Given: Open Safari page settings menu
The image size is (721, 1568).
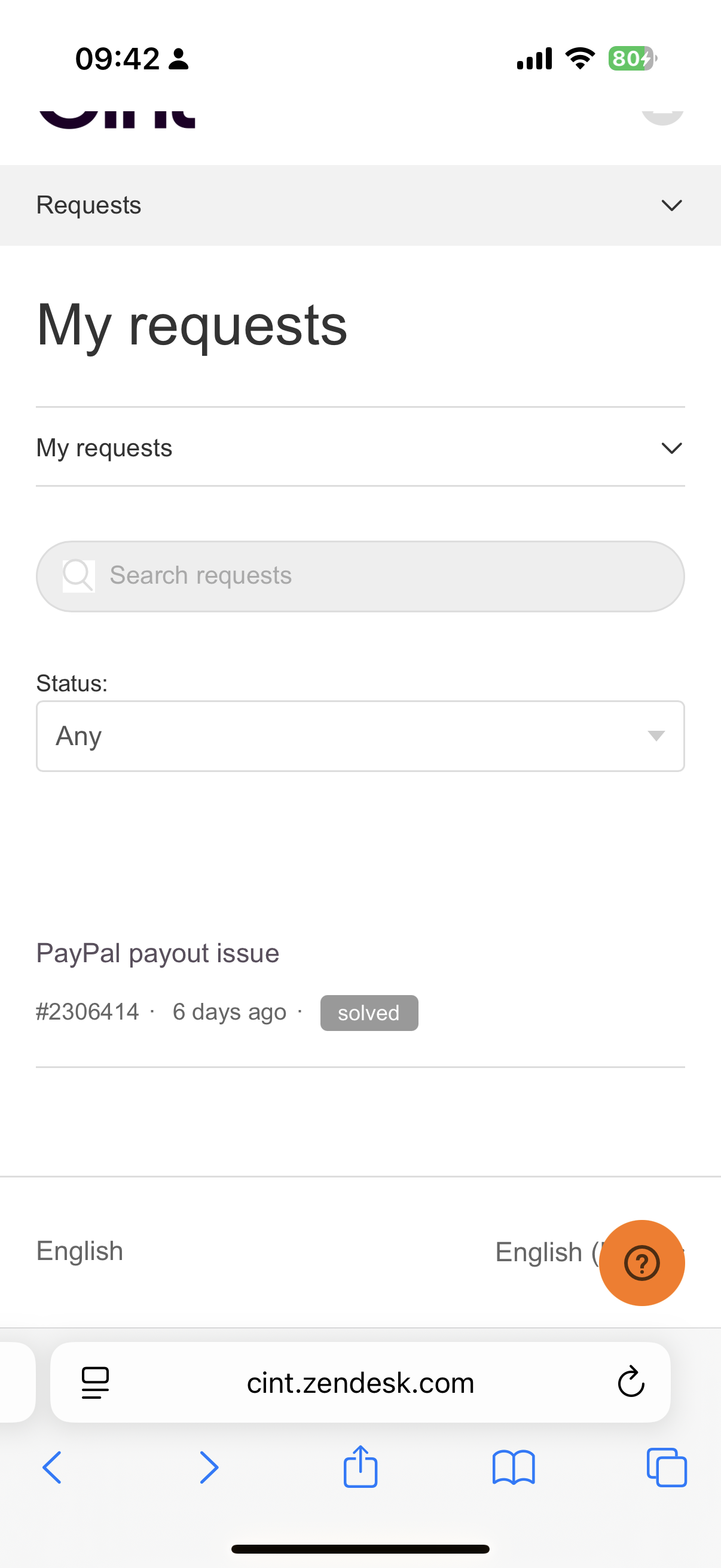Looking at the screenshot, I should 95,1383.
